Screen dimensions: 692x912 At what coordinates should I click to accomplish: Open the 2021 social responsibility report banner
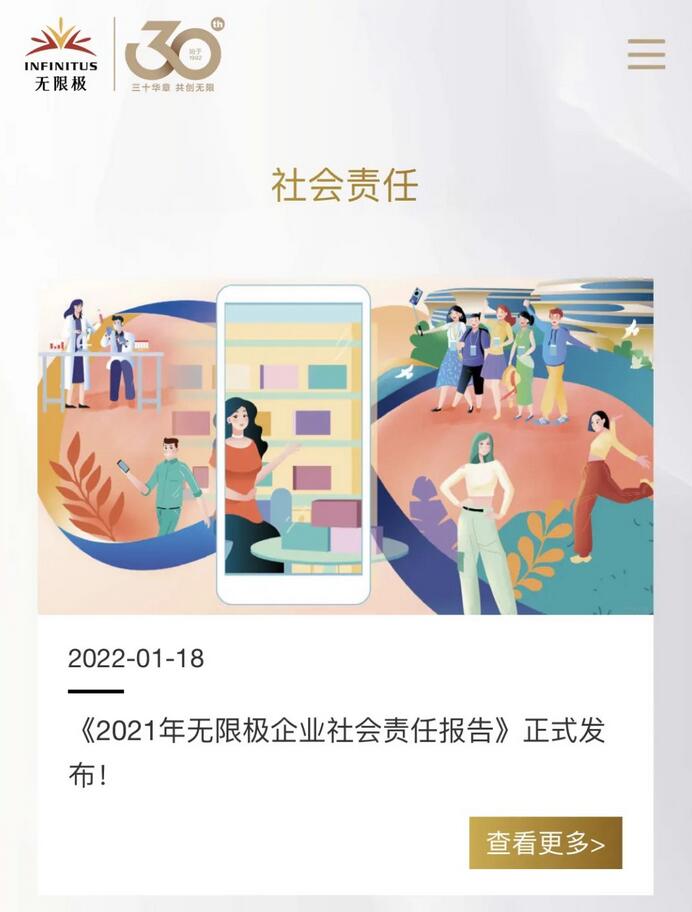345,446
